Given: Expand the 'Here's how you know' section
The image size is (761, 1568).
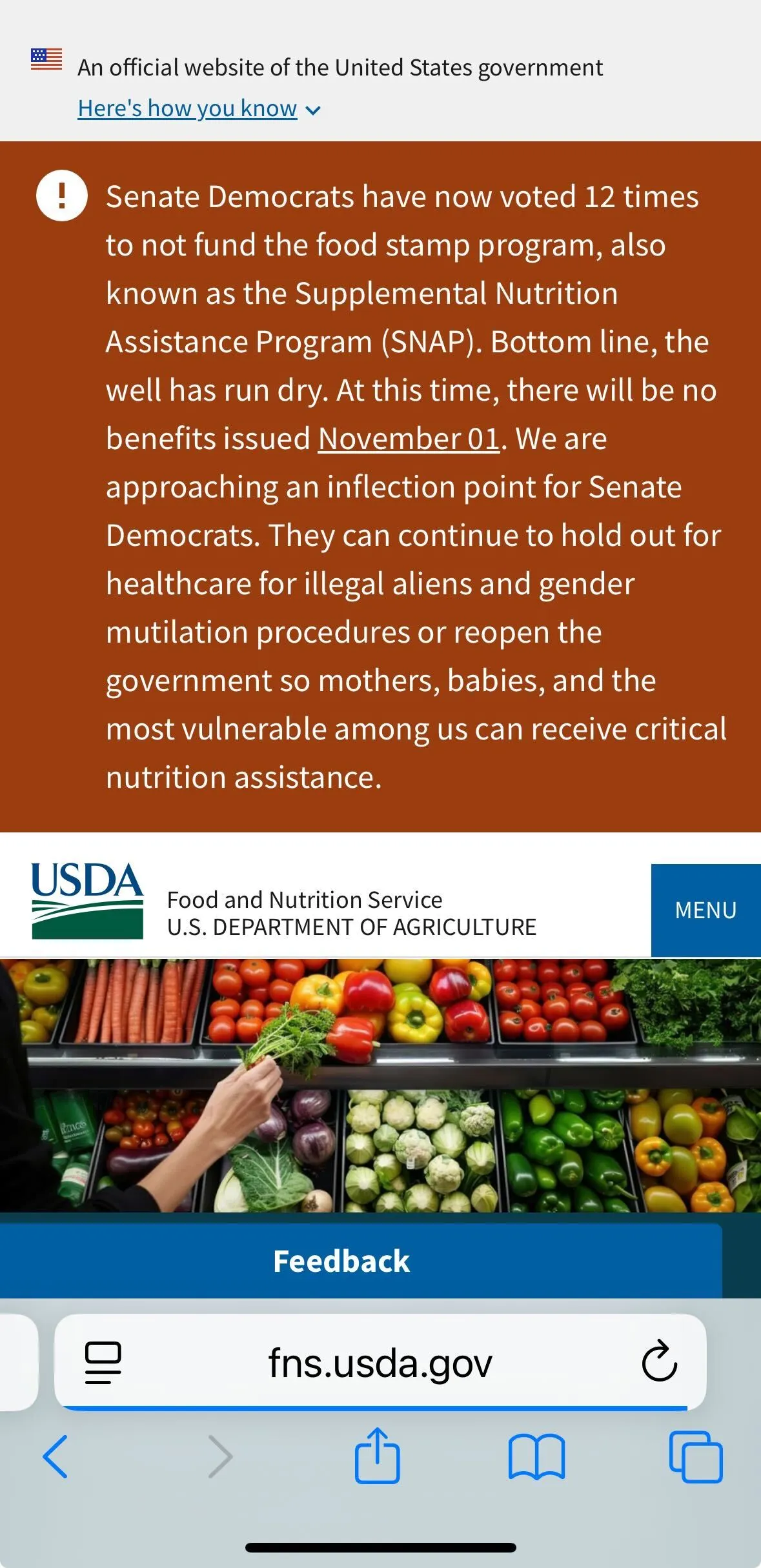Looking at the screenshot, I should 187,108.
